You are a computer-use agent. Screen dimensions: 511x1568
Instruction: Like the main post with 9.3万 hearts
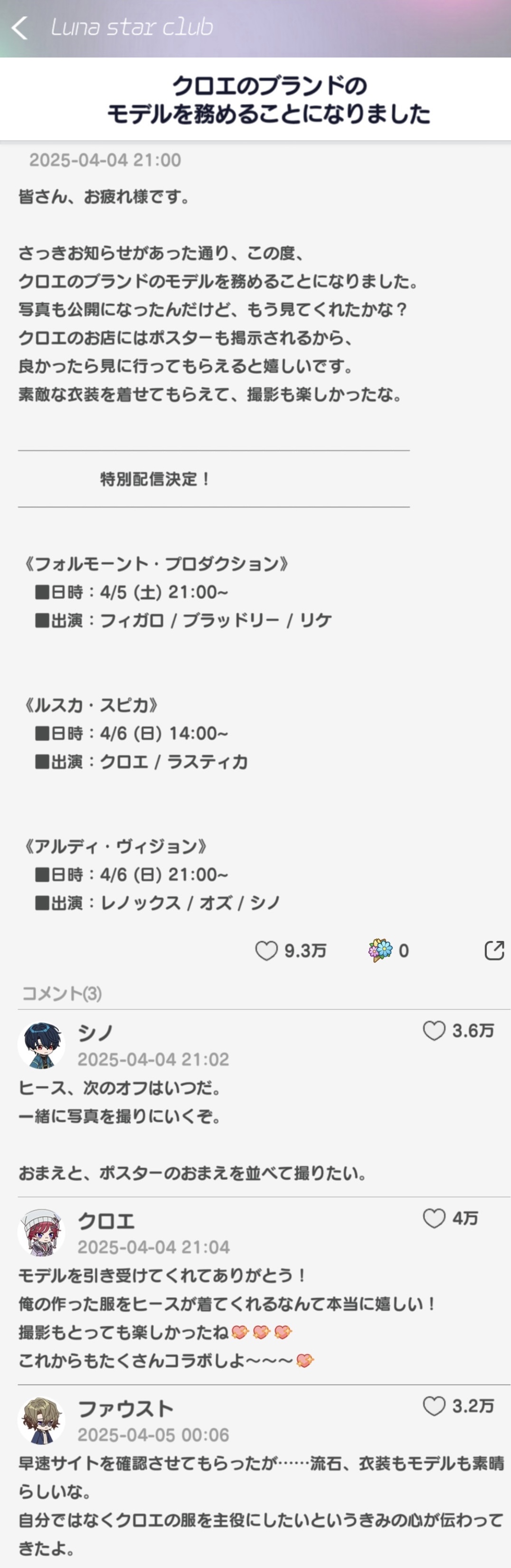pos(266,950)
